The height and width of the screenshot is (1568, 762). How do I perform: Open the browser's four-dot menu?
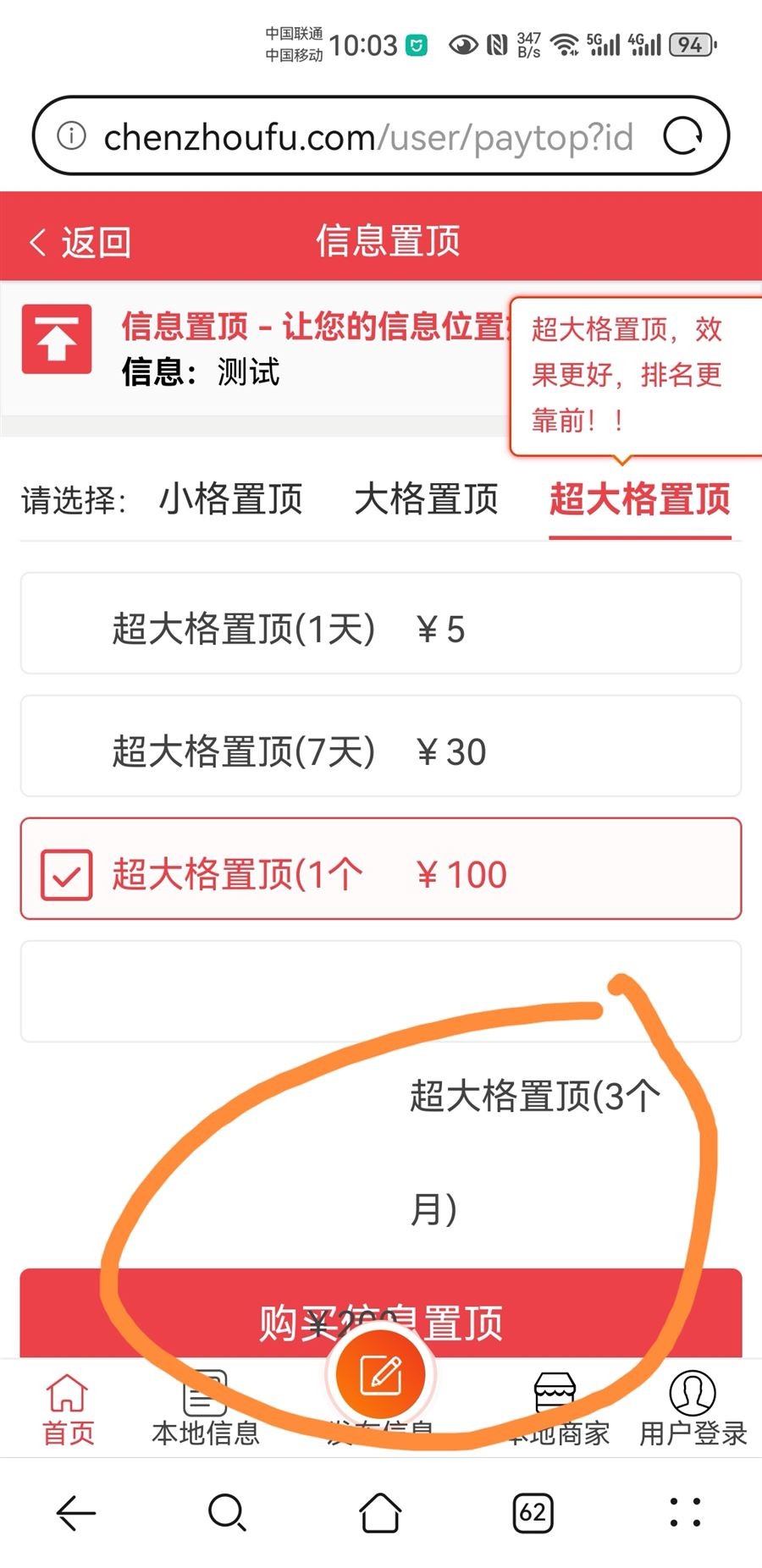(685, 1512)
